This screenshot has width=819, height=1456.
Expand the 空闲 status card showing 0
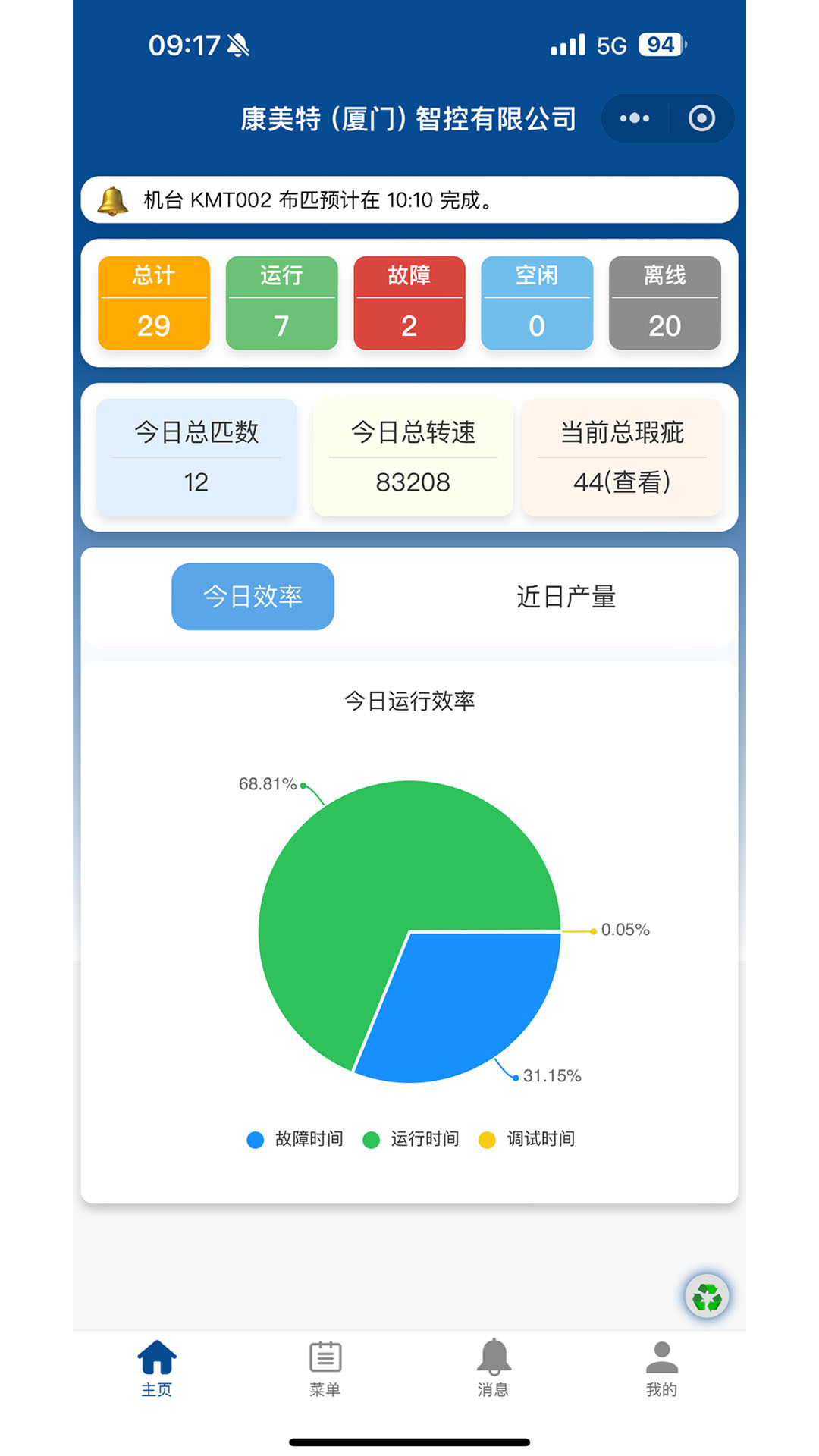click(x=536, y=303)
